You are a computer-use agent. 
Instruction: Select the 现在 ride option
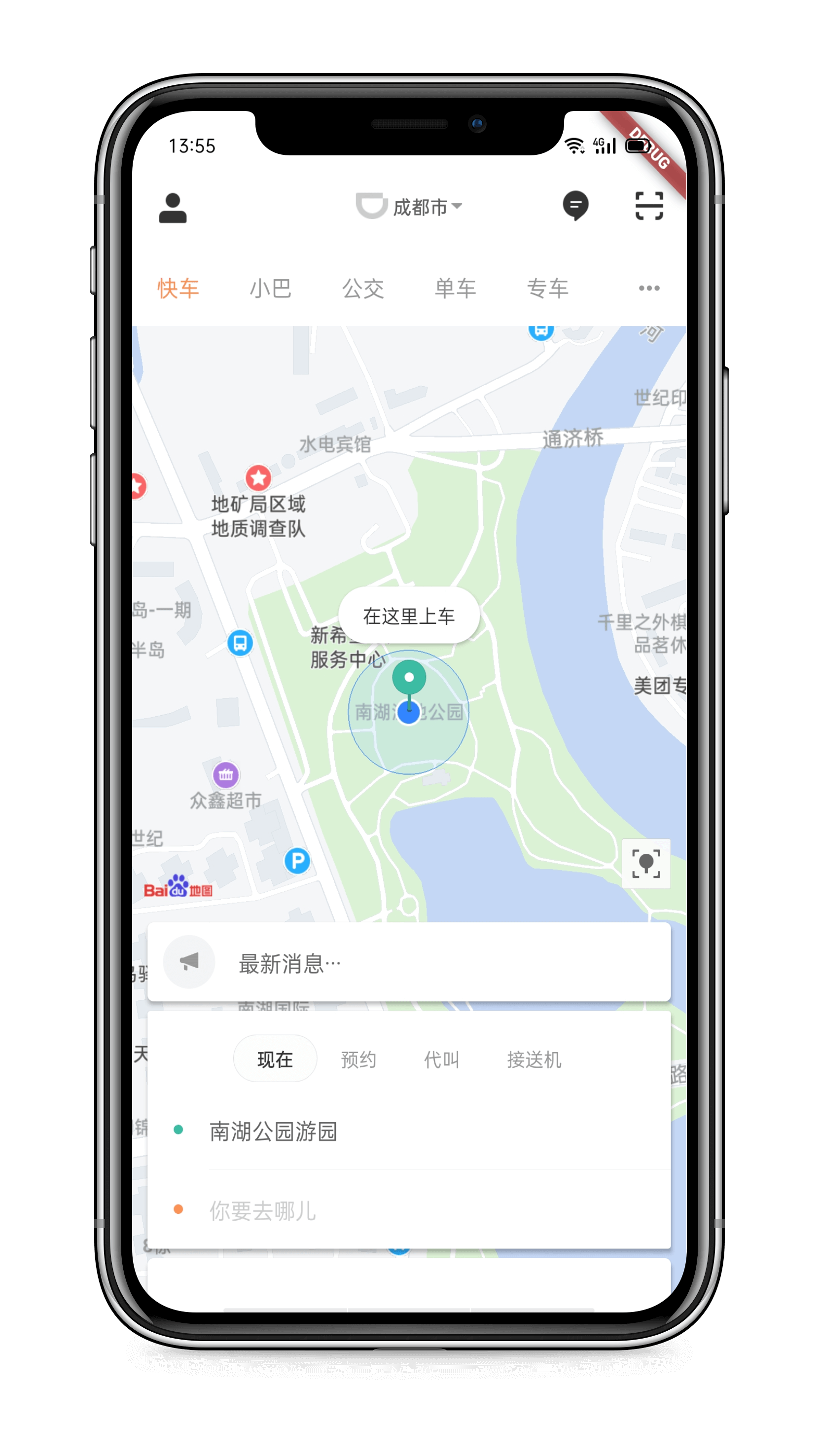[275, 1058]
